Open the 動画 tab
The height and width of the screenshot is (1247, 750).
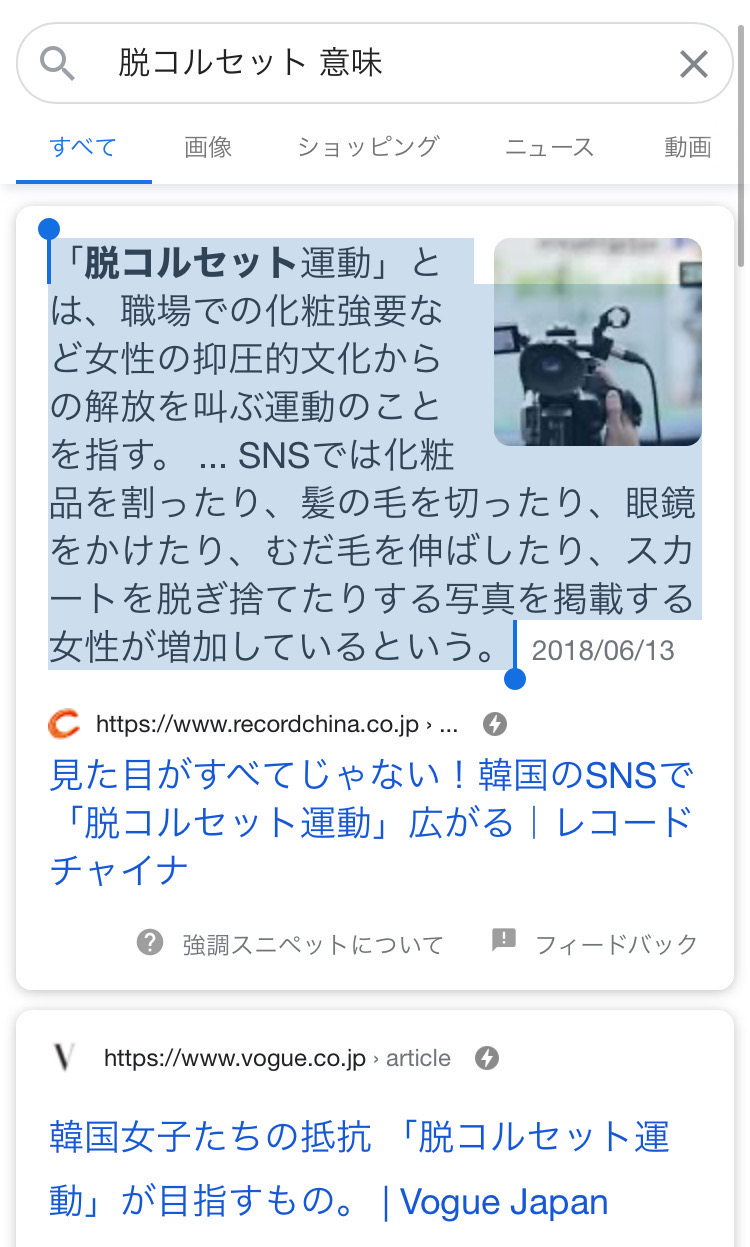[x=688, y=148]
